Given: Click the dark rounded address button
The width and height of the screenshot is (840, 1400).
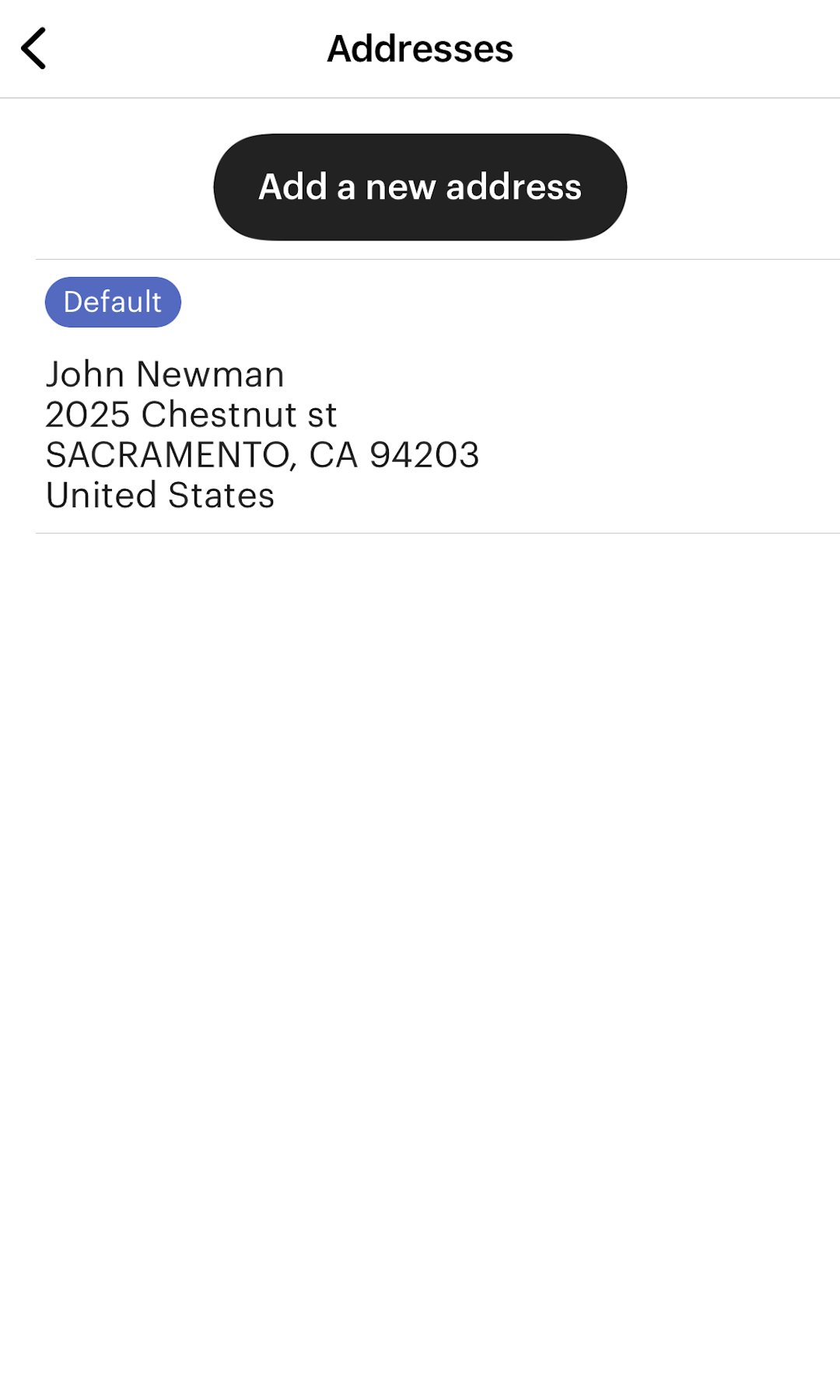Looking at the screenshot, I should (x=420, y=187).
